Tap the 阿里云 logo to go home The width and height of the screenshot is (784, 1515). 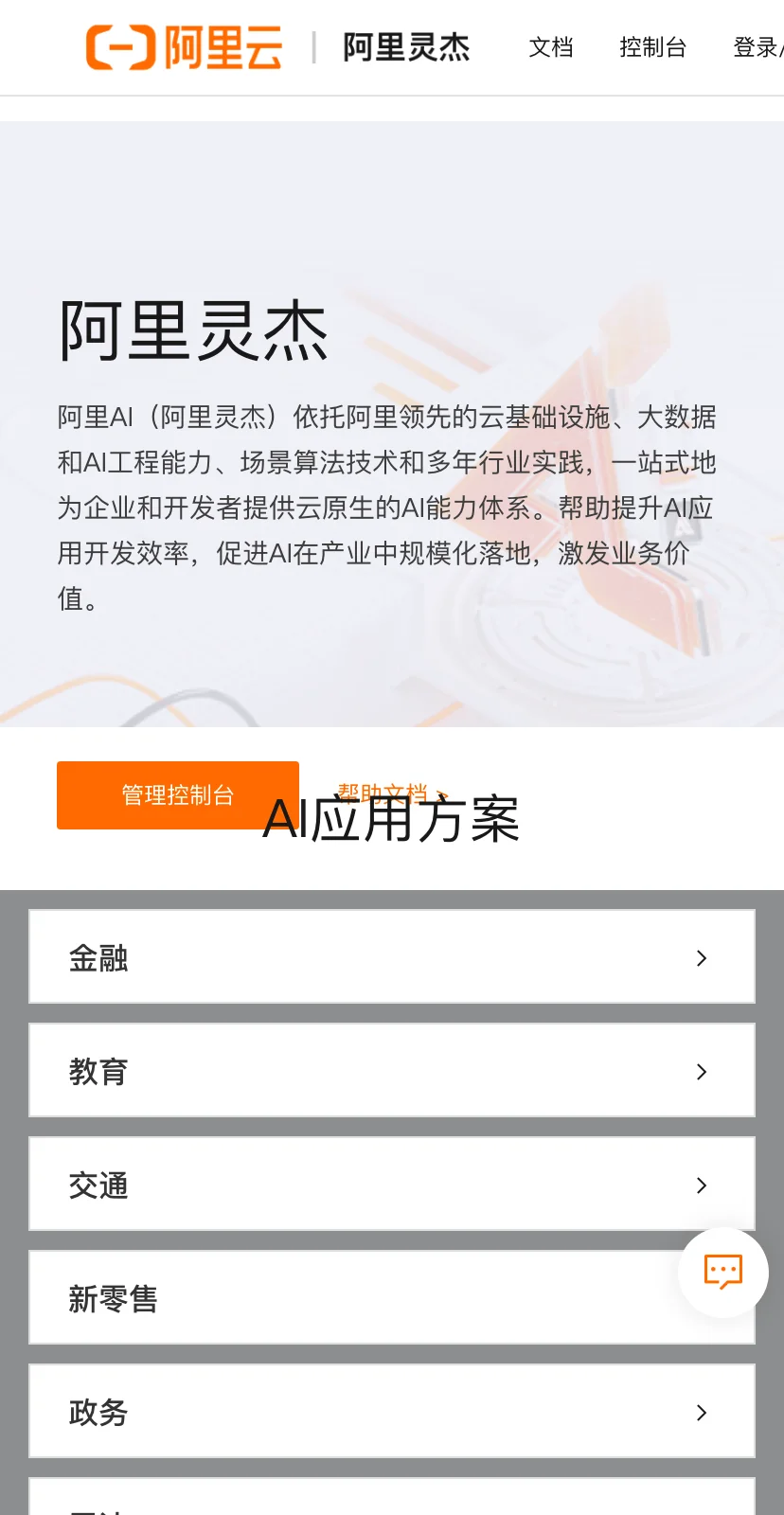coord(185,47)
